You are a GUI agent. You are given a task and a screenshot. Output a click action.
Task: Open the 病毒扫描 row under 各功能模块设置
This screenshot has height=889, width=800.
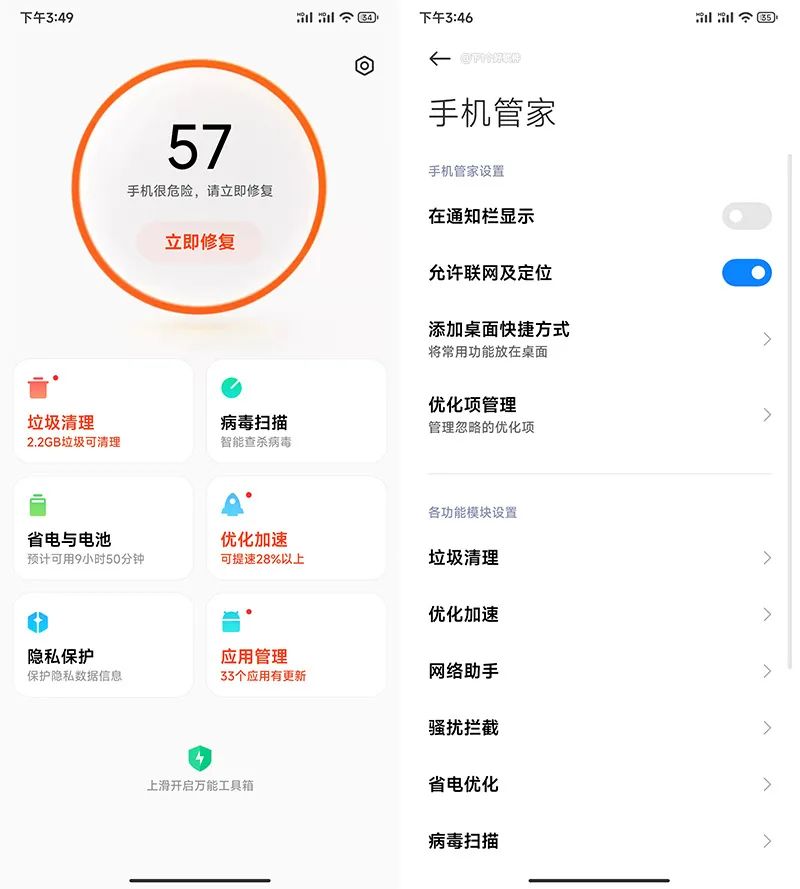point(600,841)
